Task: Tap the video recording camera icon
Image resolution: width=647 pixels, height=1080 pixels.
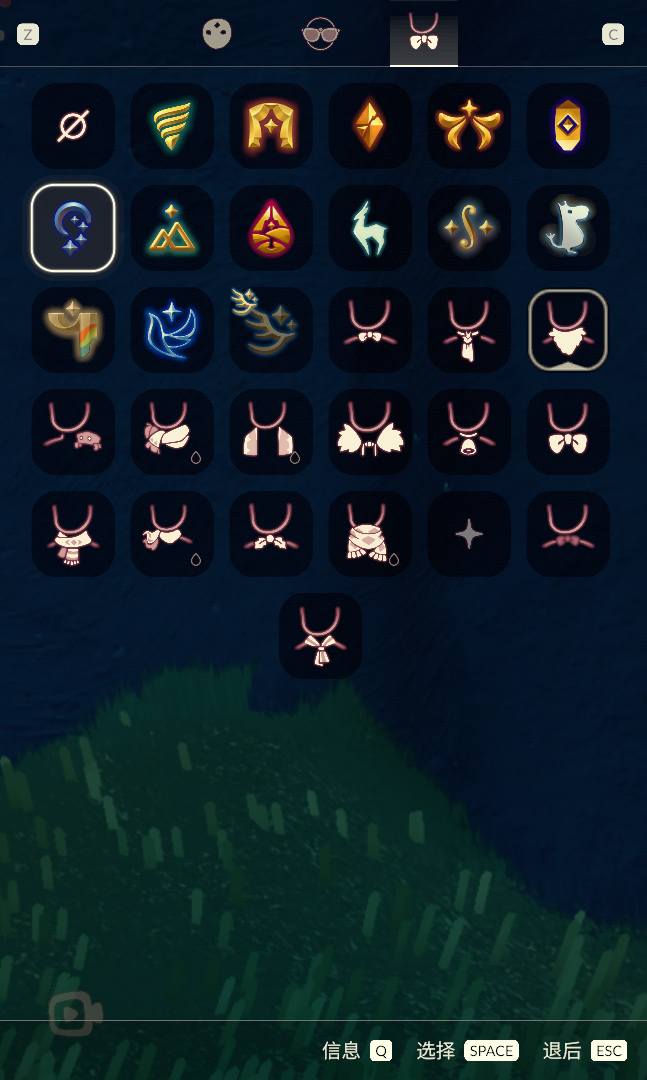Action: [76, 1015]
